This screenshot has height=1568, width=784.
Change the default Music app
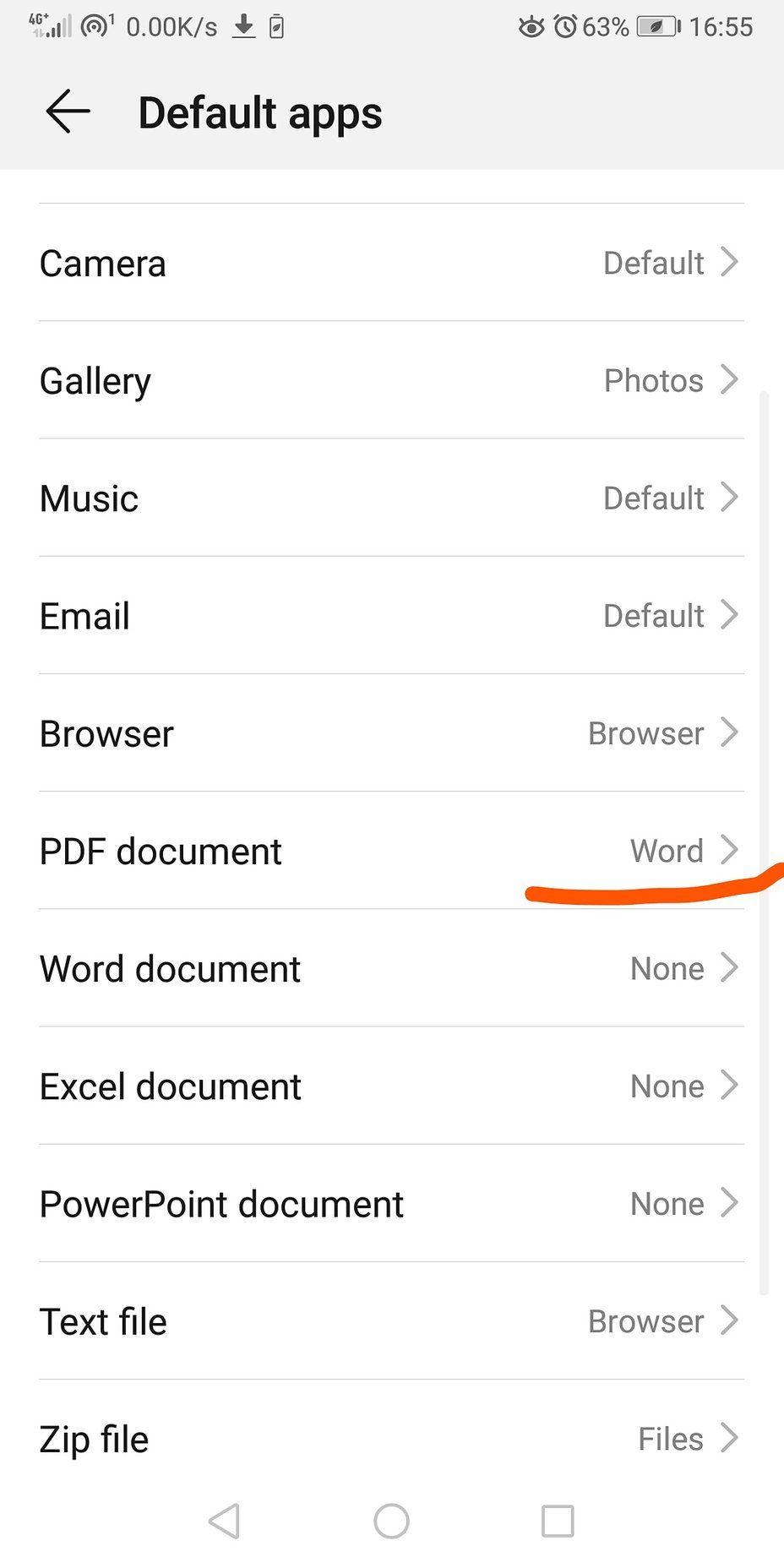point(392,498)
